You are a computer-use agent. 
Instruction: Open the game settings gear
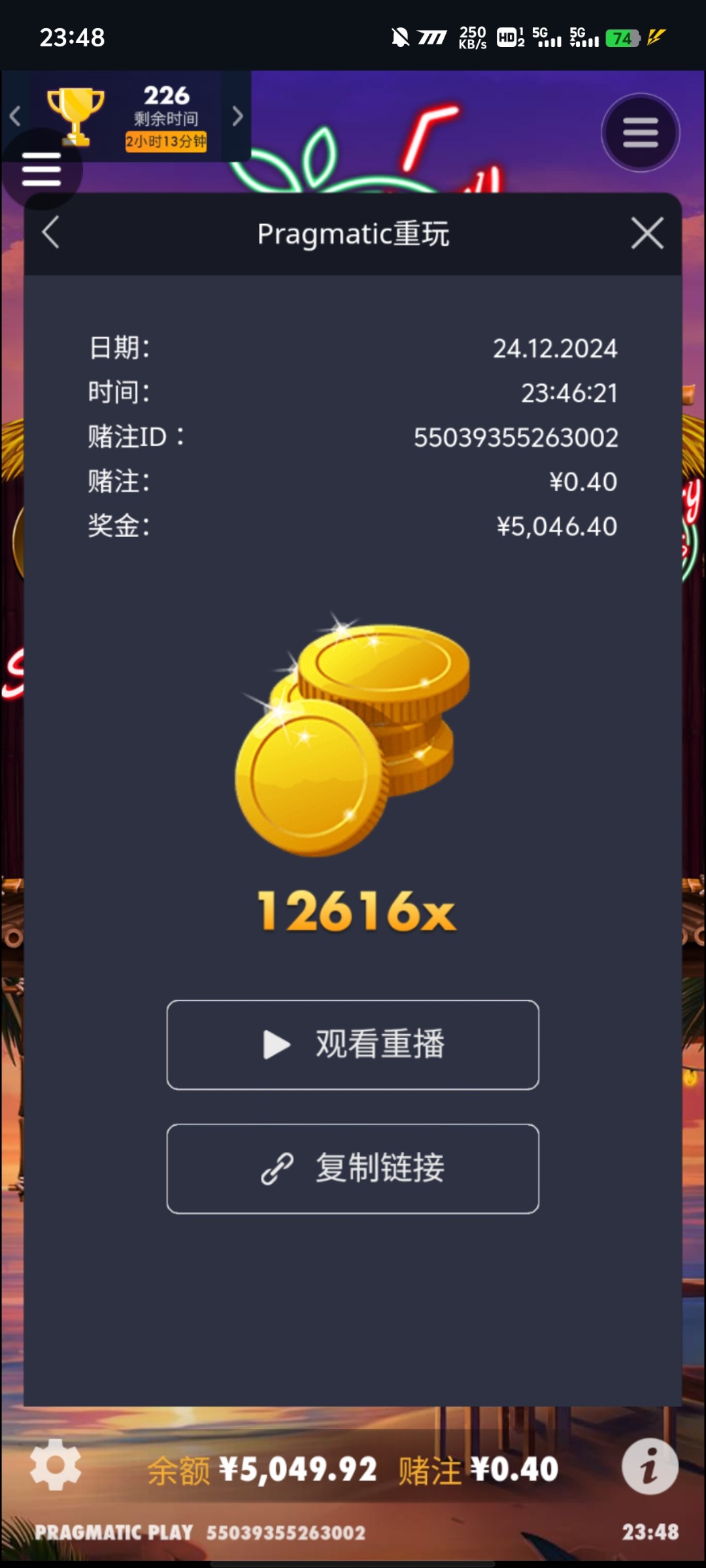56,1465
